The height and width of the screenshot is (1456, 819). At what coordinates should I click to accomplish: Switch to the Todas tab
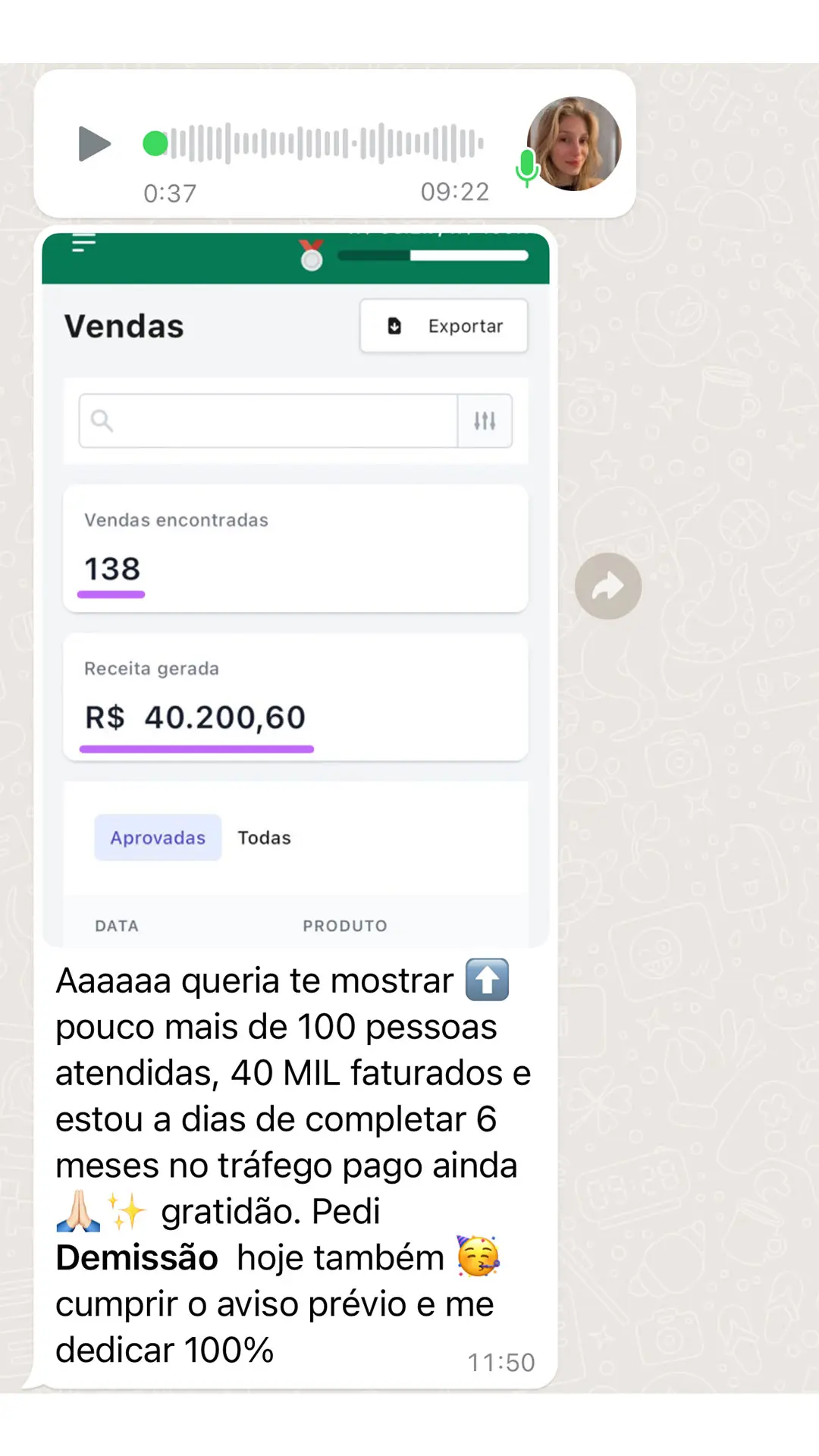coord(264,837)
